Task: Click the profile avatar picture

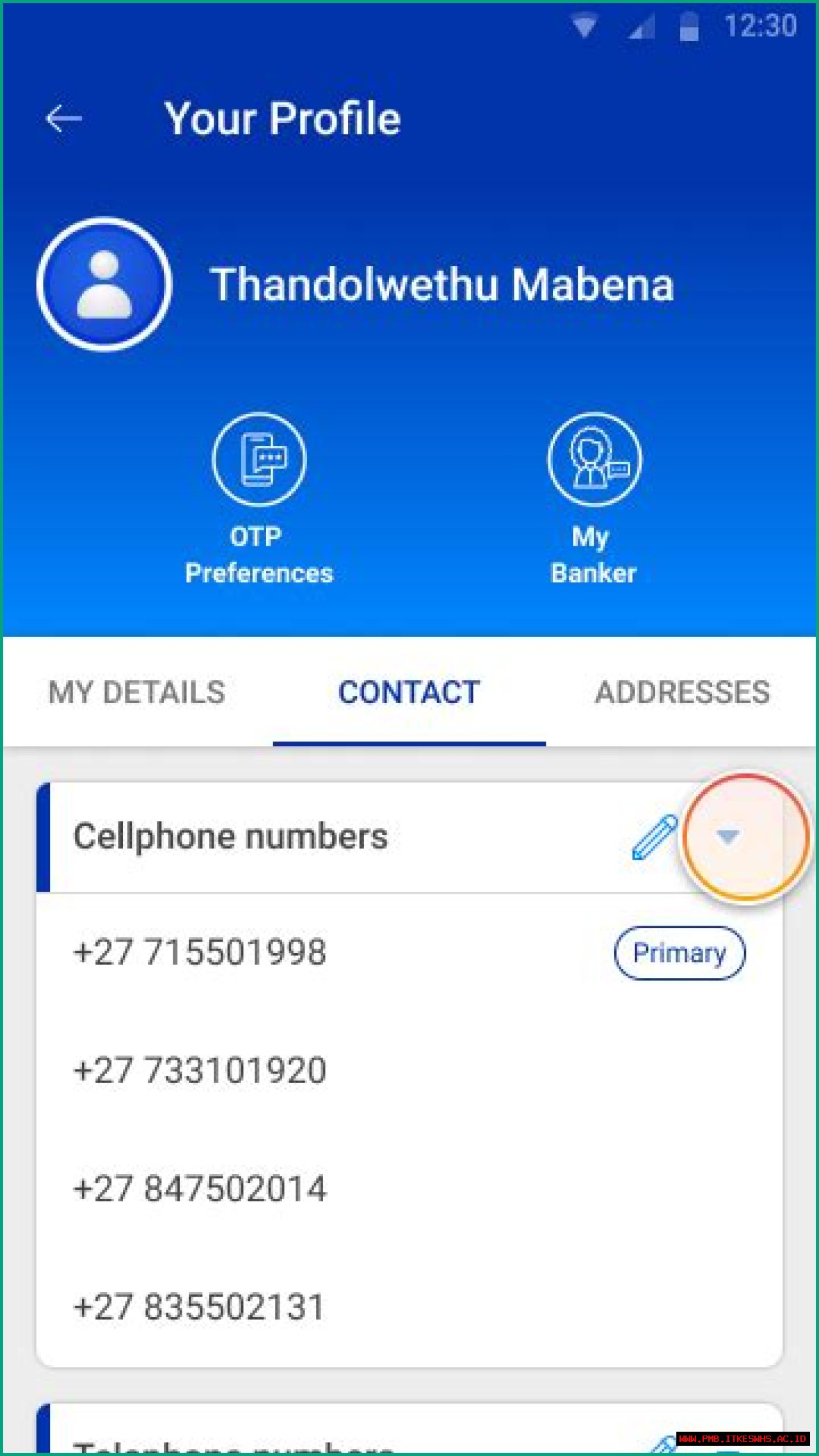Action: tap(104, 283)
